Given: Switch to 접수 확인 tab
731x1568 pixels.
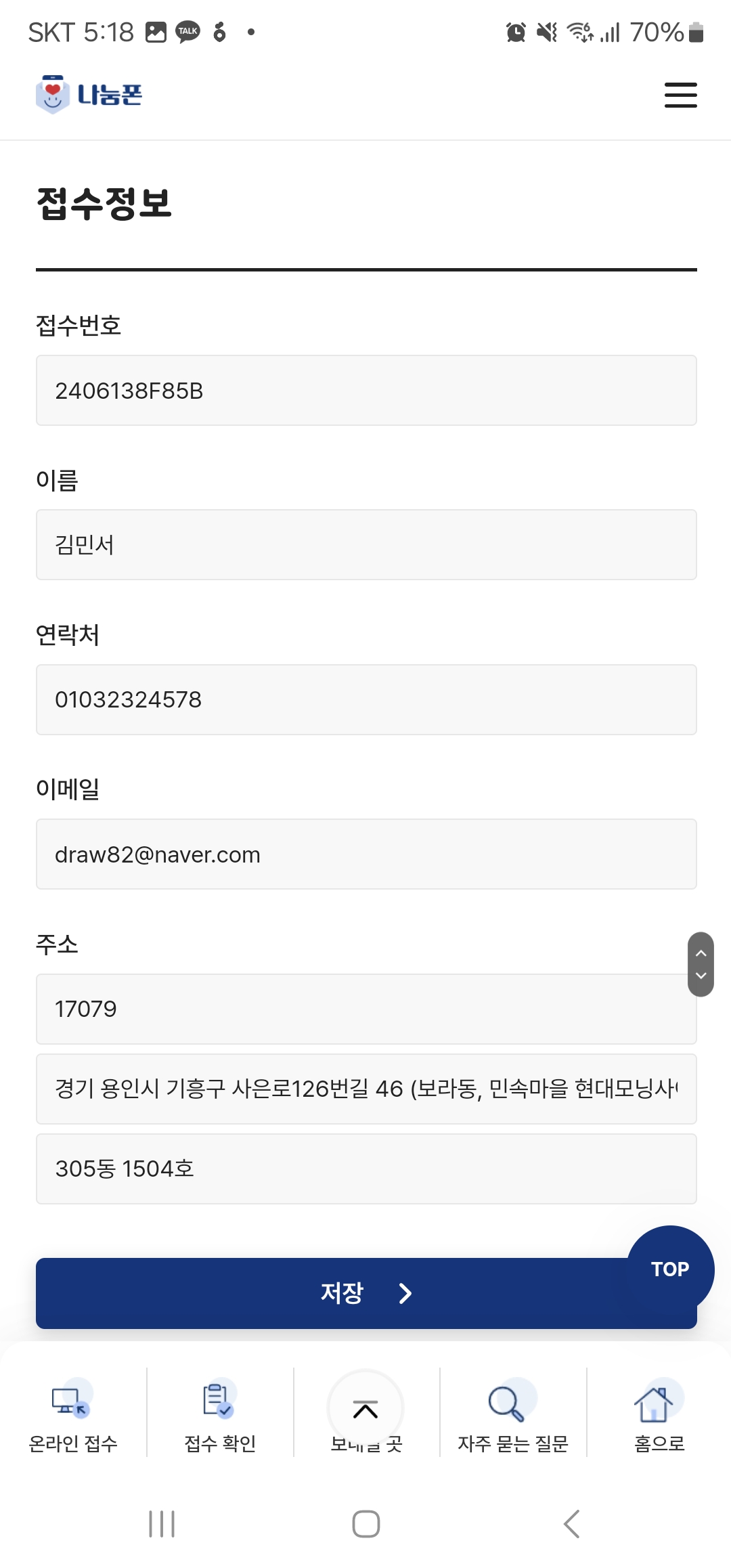Looking at the screenshot, I should (x=220, y=1415).
